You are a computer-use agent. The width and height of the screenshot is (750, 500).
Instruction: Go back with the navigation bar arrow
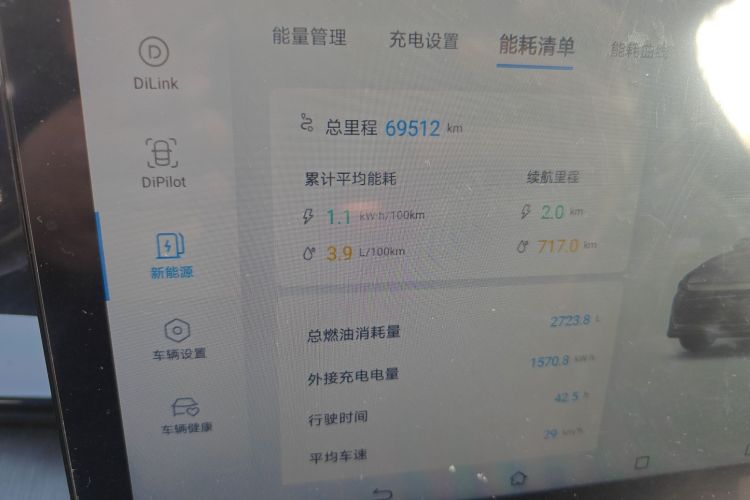point(383,492)
